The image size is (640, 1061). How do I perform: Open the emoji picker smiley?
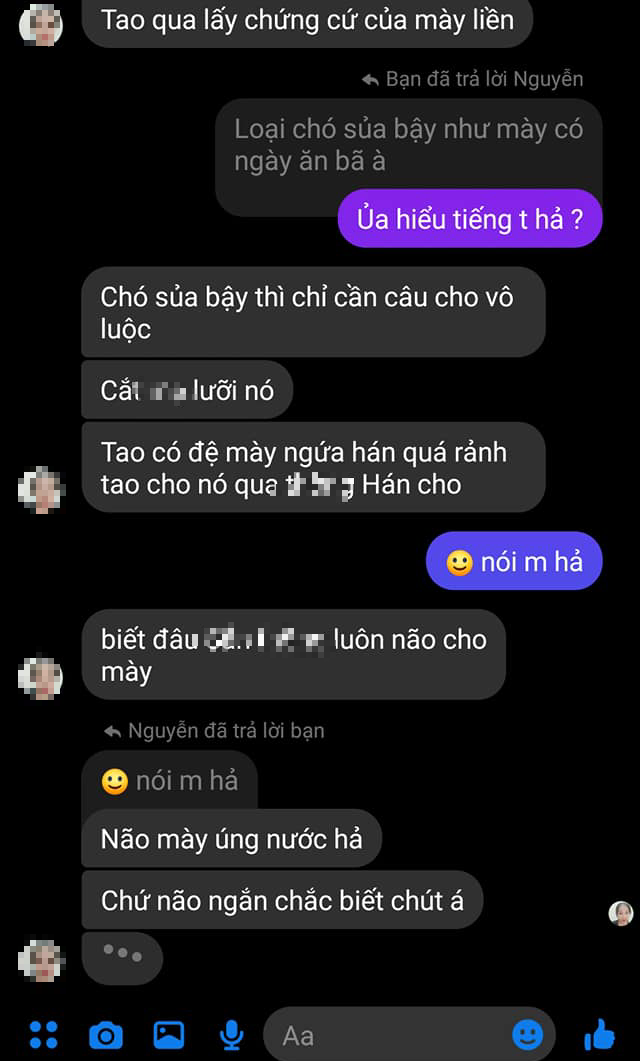point(527,1034)
